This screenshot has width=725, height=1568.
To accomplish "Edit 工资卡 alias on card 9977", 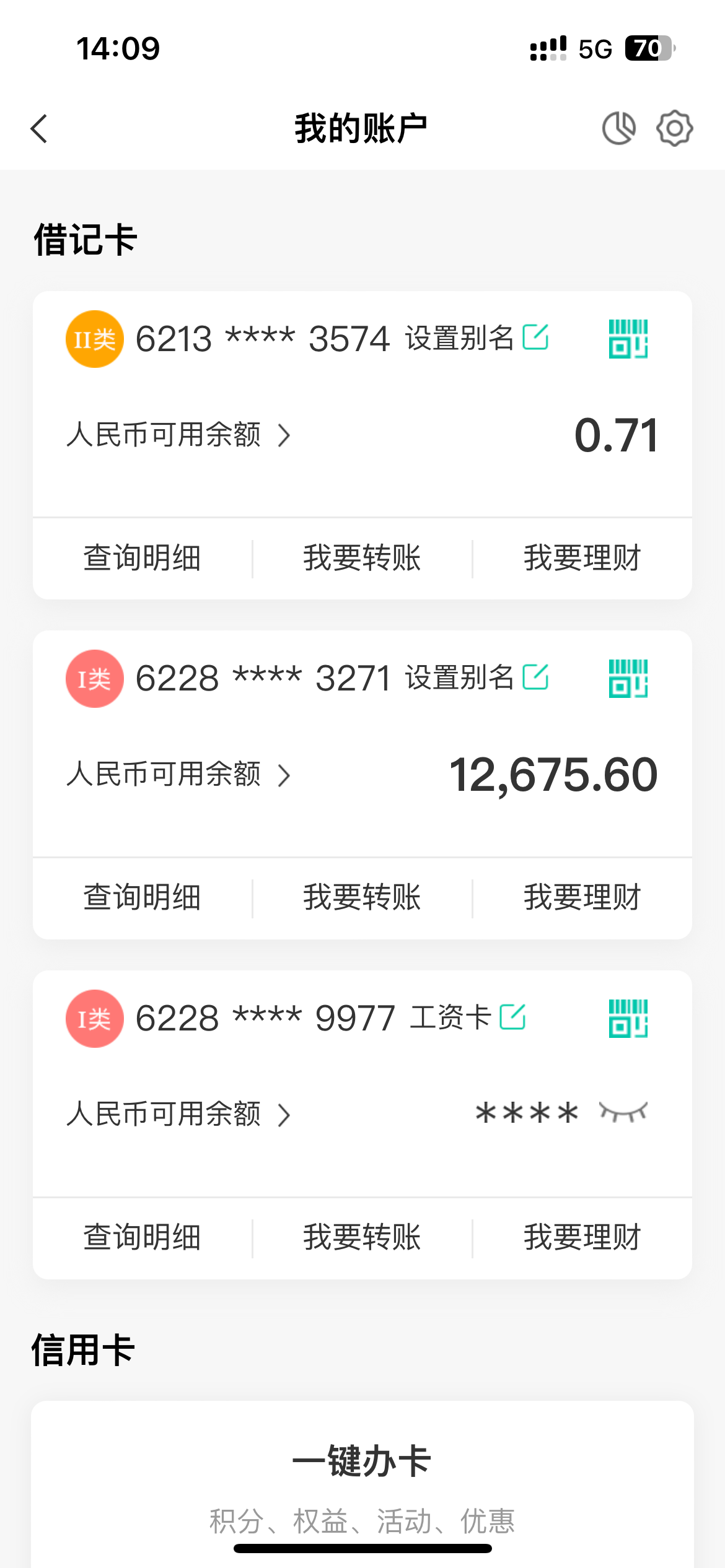I will point(512,1017).
